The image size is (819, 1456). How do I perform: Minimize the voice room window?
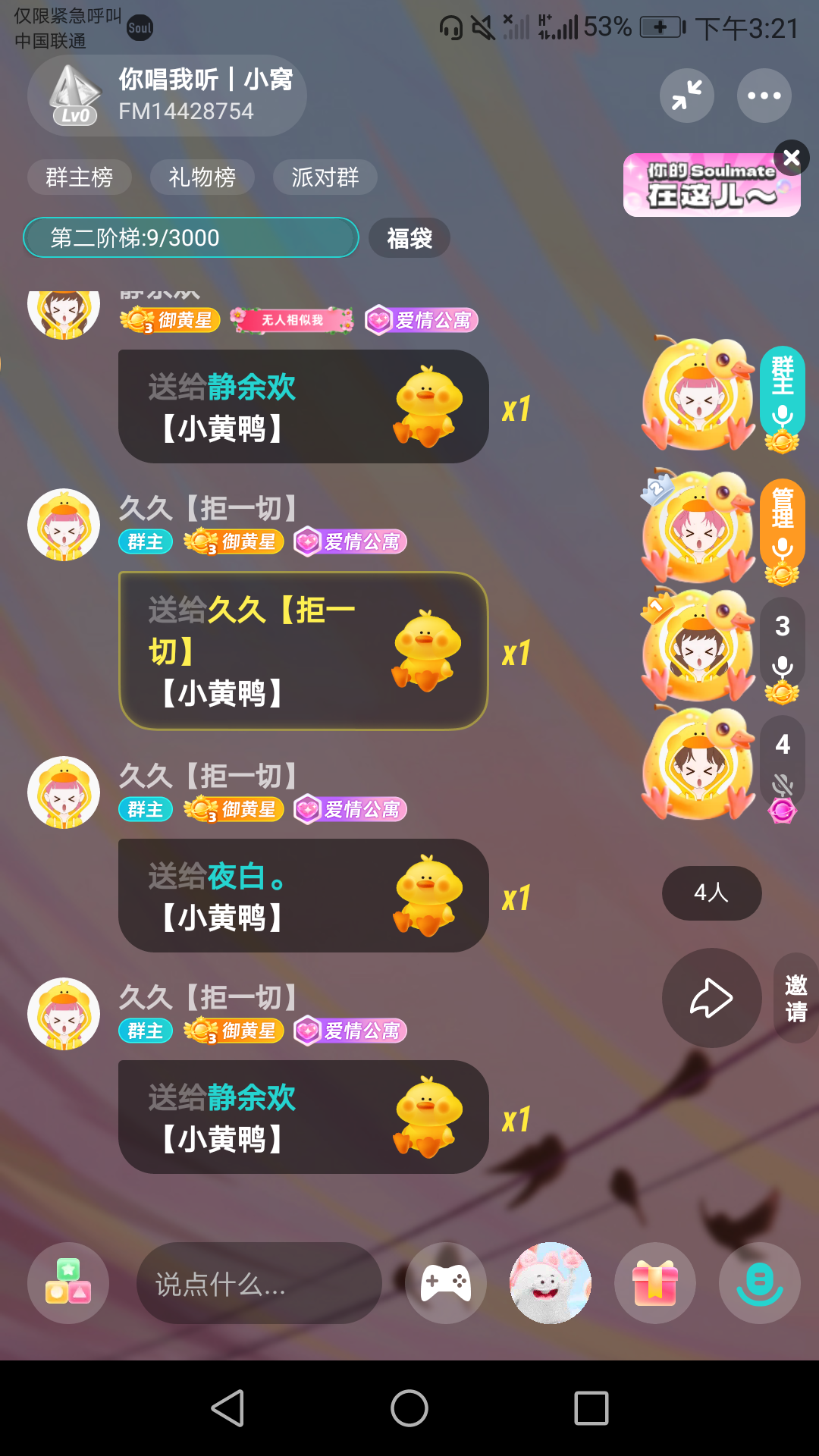coord(687,96)
